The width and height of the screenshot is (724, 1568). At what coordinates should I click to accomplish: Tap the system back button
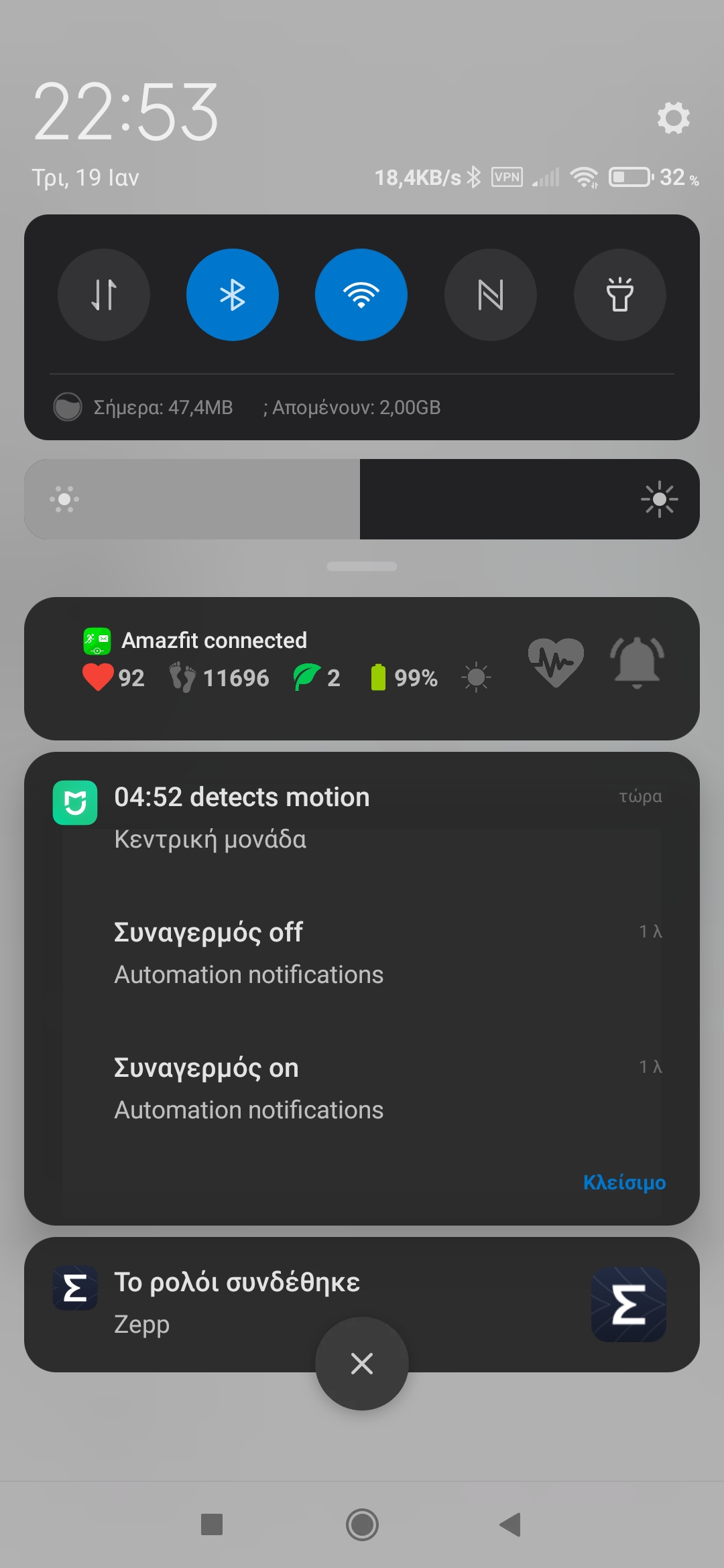pyautogui.click(x=511, y=1525)
